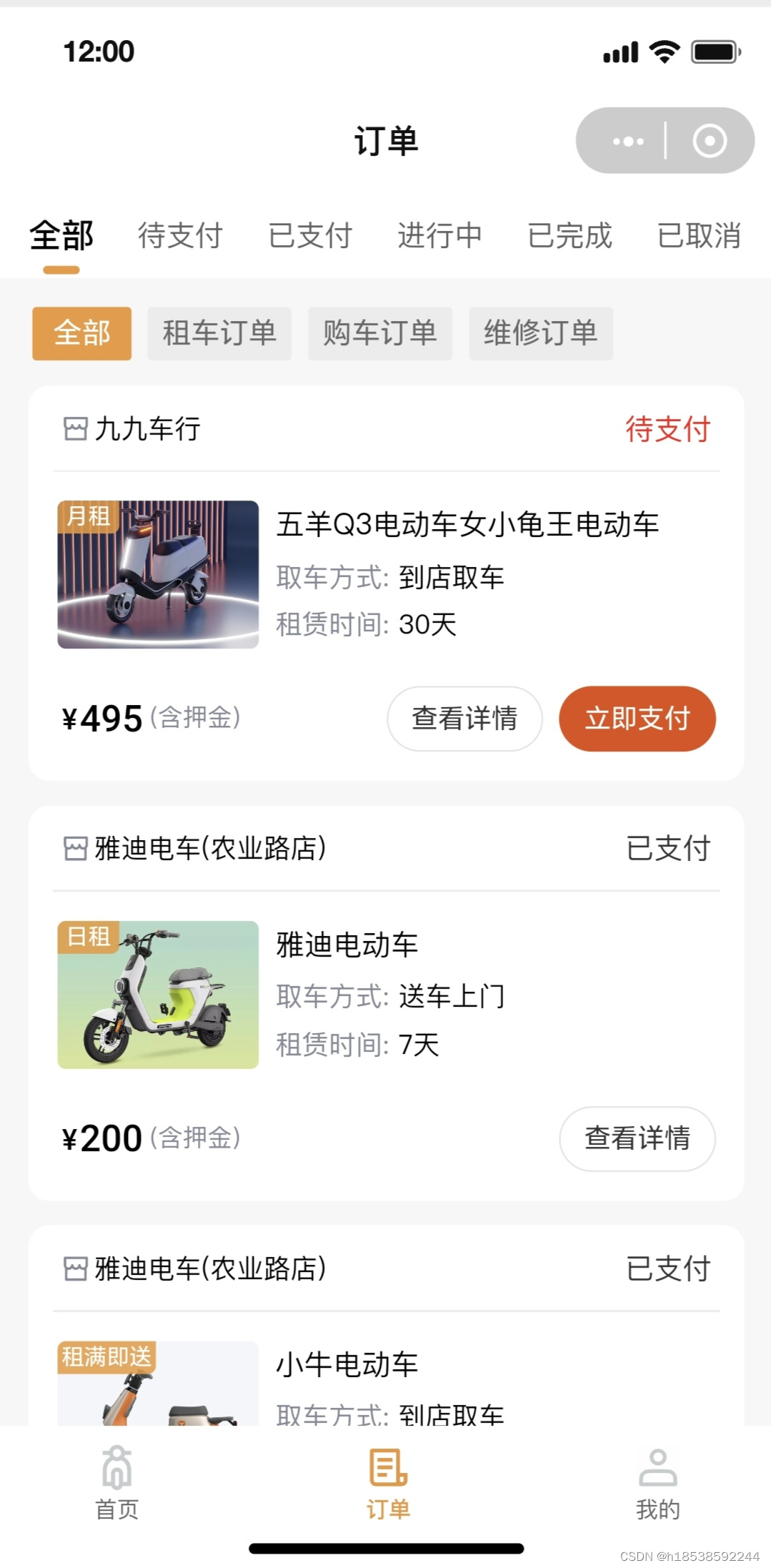Viewport: 771px width, 1568px height.
Task: Select the orange 全部 filter chip
Action: pos(82,333)
